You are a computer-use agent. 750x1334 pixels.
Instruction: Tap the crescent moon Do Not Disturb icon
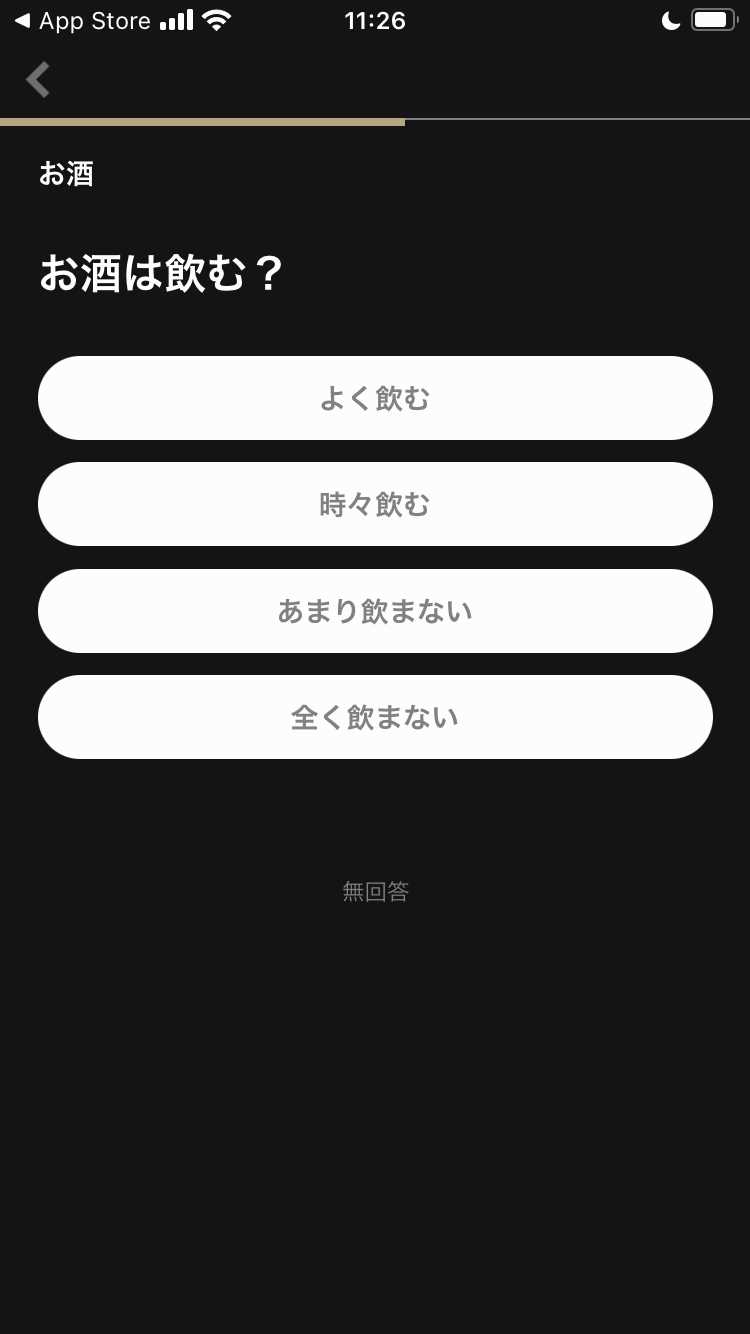670,18
